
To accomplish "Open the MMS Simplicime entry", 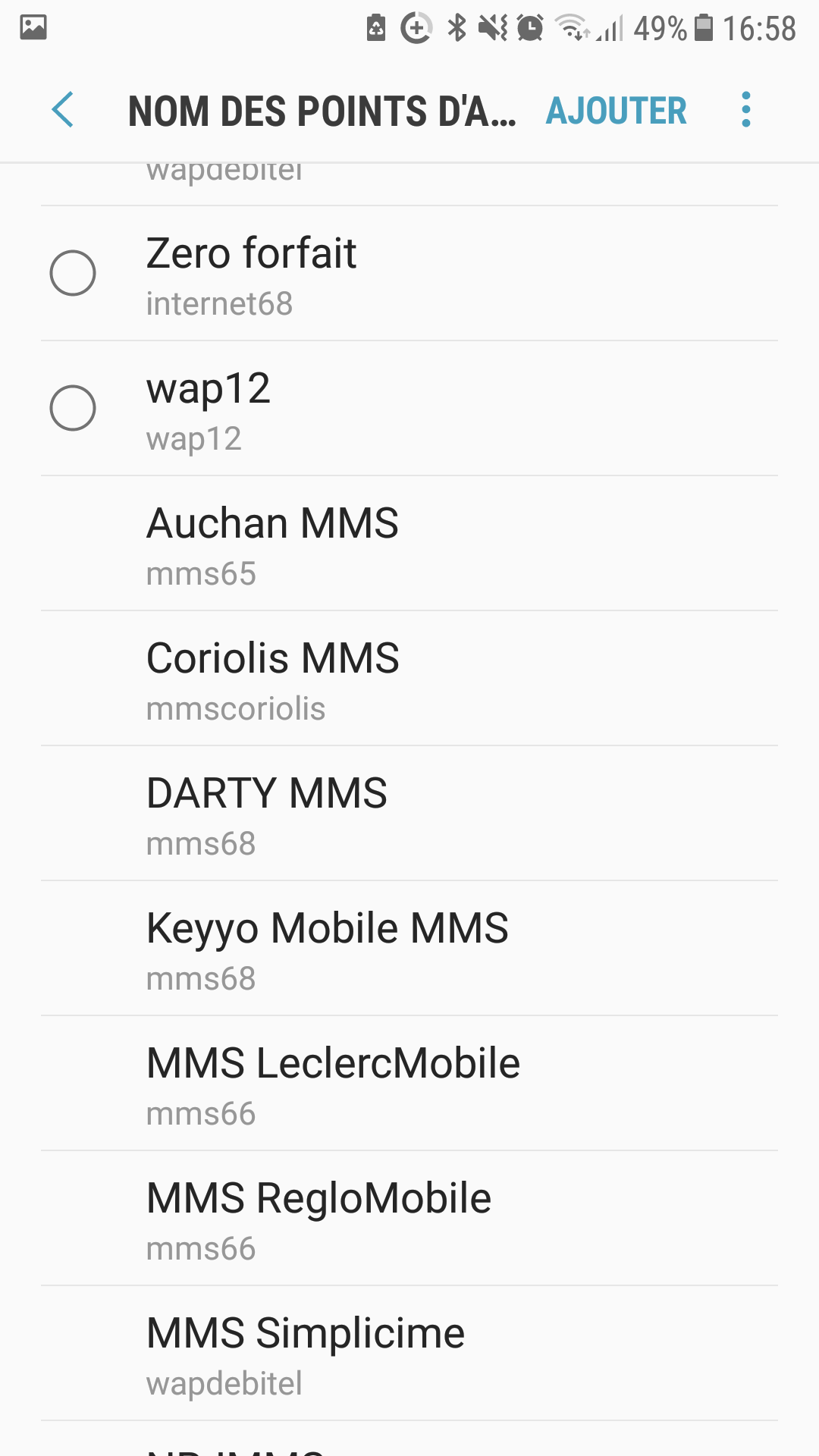I will tap(409, 1354).
